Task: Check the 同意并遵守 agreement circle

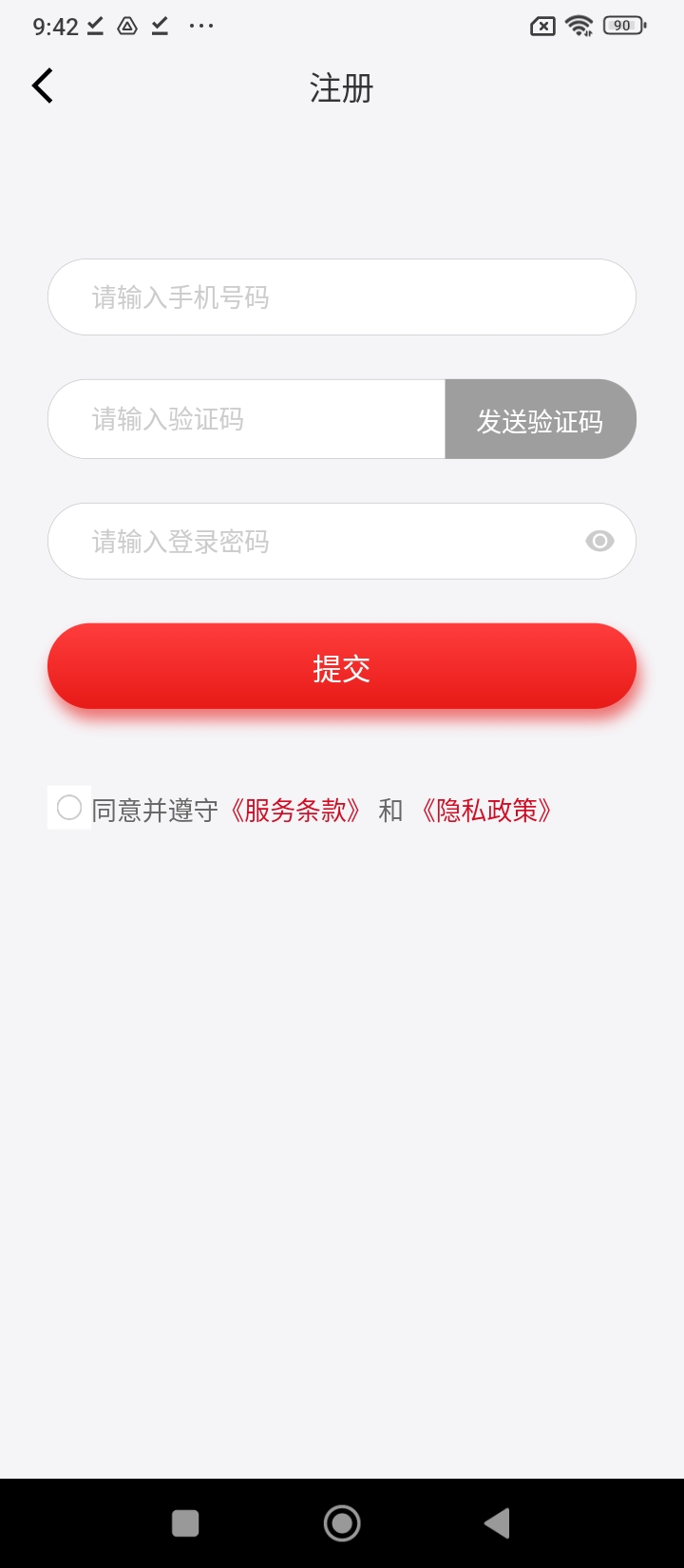Action: click(69, 808)
